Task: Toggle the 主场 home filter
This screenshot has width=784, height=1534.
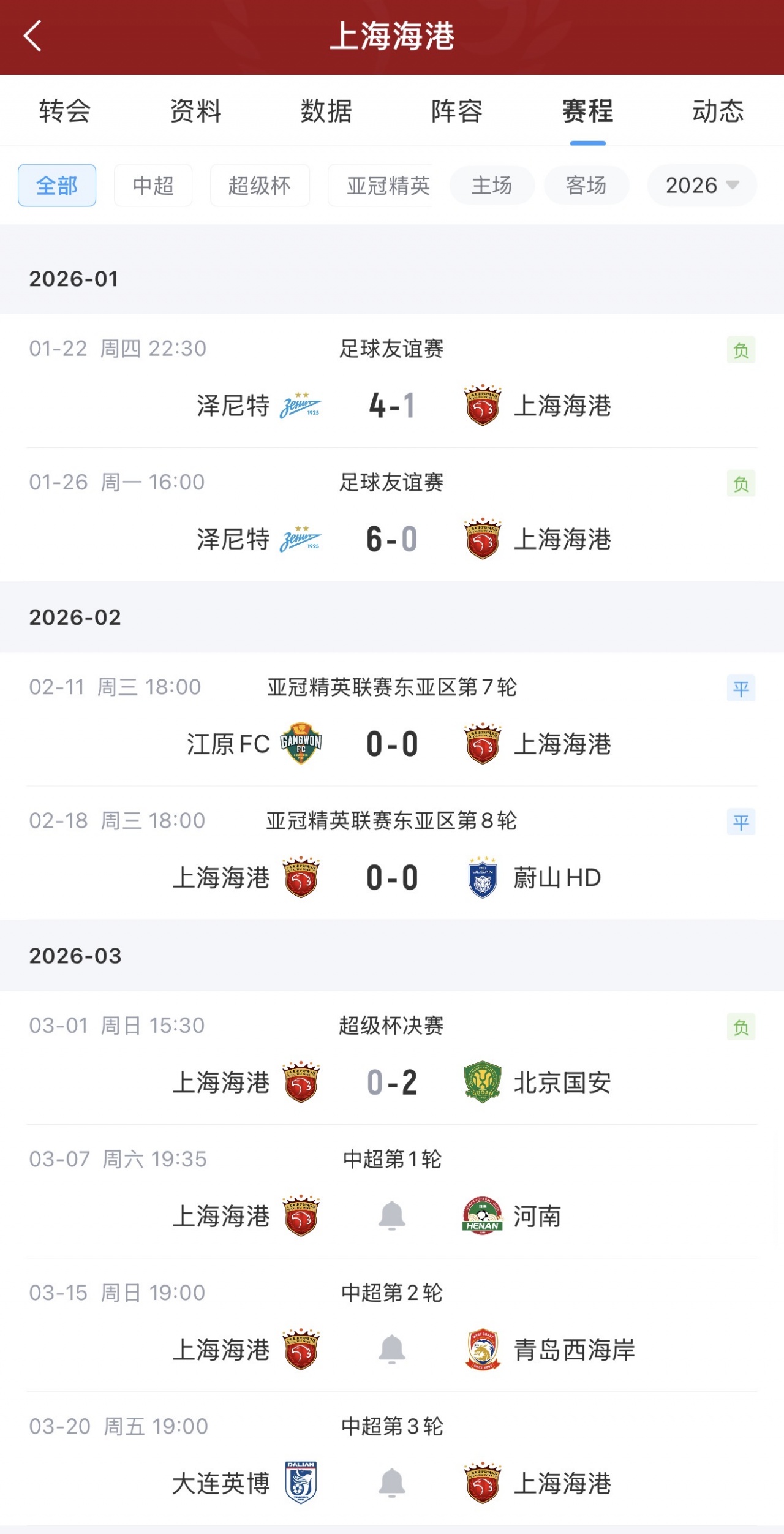Action: click(491, 186)
